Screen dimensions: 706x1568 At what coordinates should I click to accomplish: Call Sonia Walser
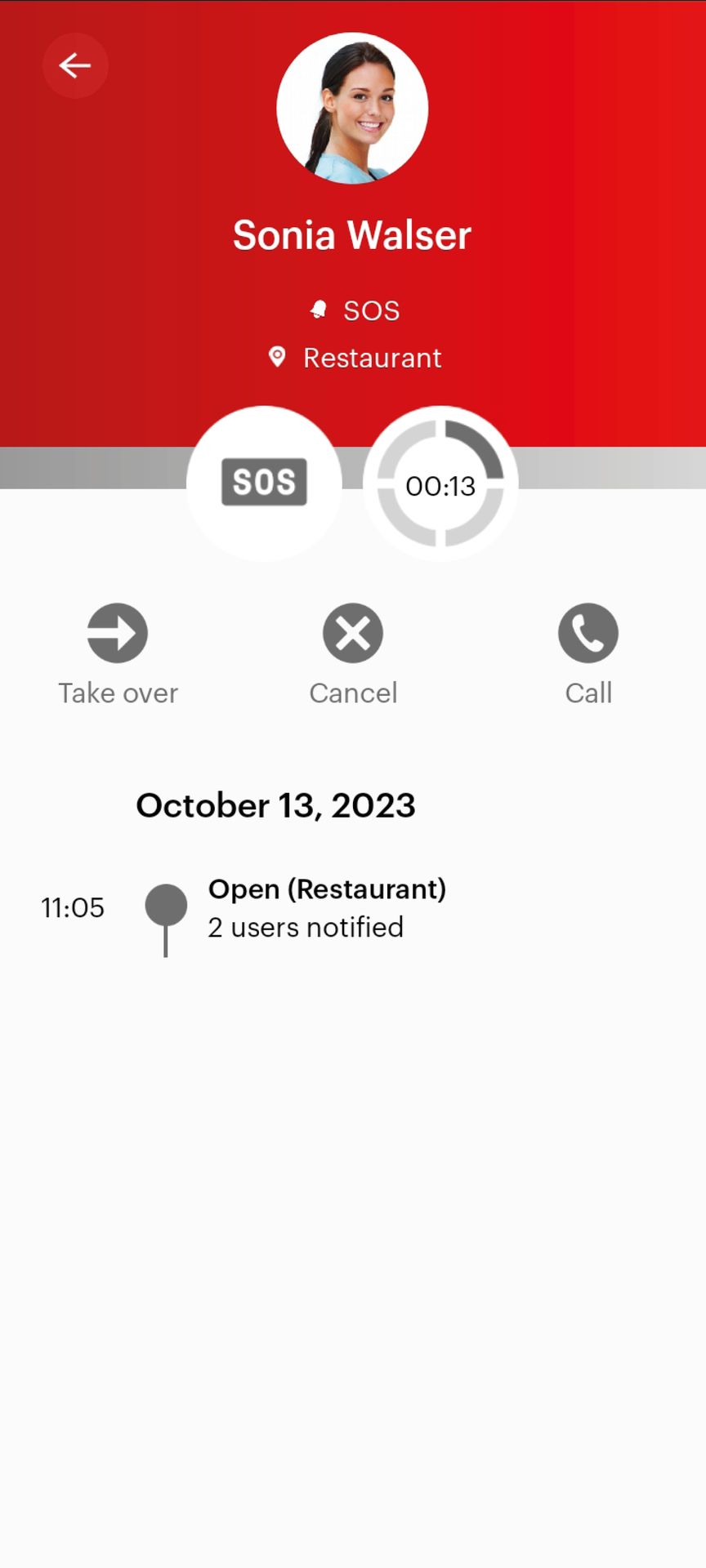[588, 634]
